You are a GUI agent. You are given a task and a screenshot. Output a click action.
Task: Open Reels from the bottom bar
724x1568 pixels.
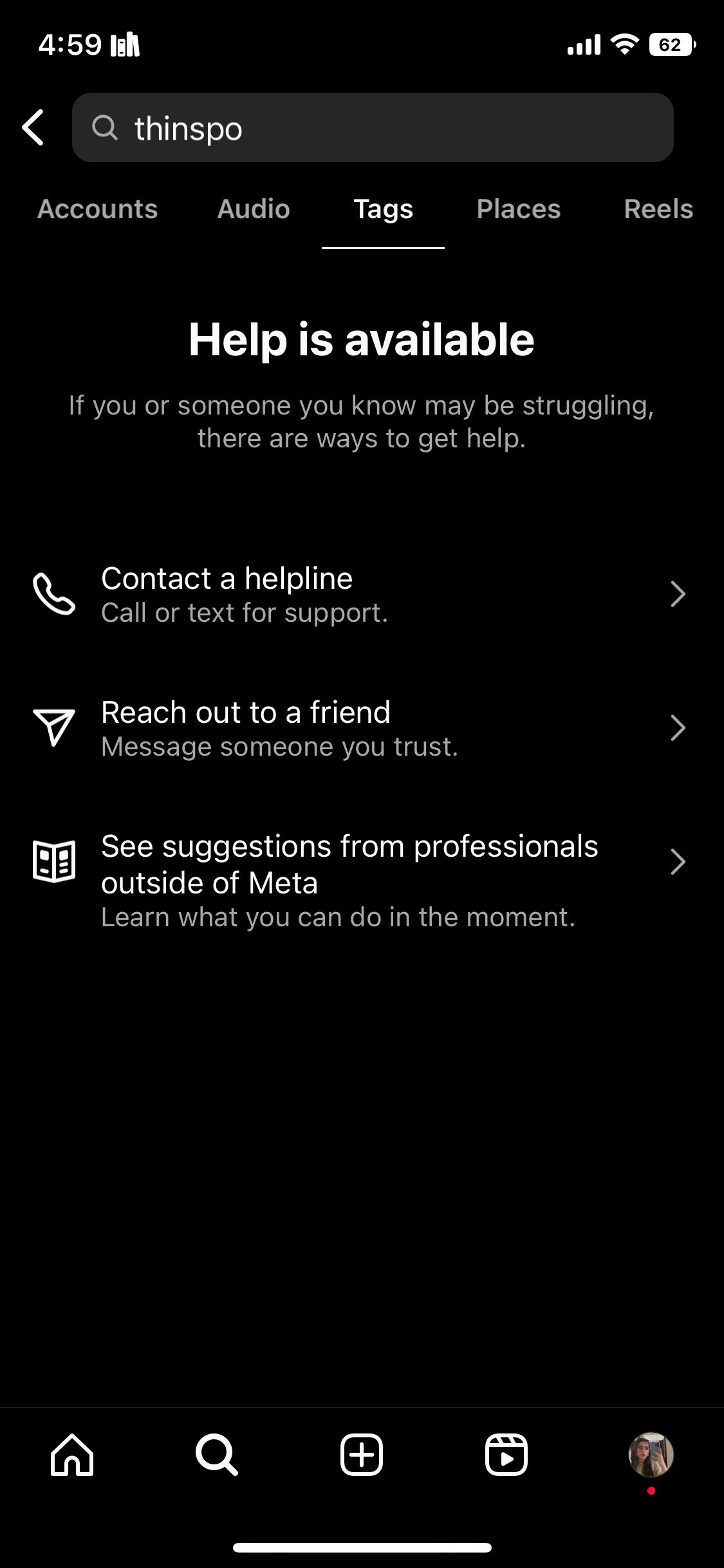506,1454
